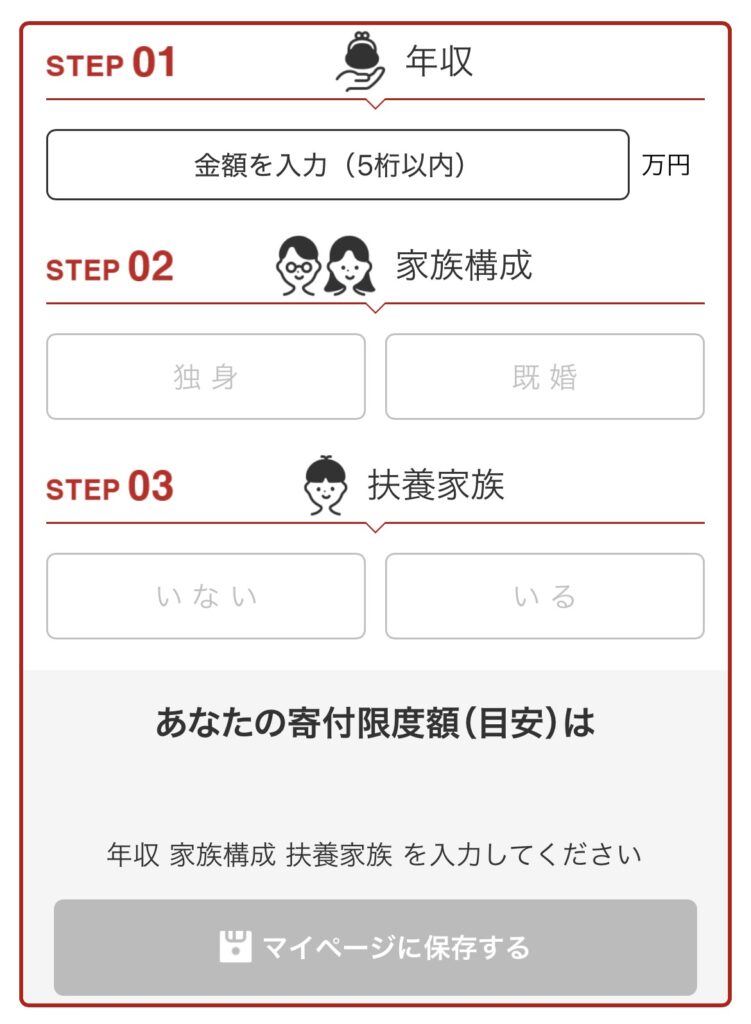
Task: Select 独身 for family structure
Action: tap(206, 377)
